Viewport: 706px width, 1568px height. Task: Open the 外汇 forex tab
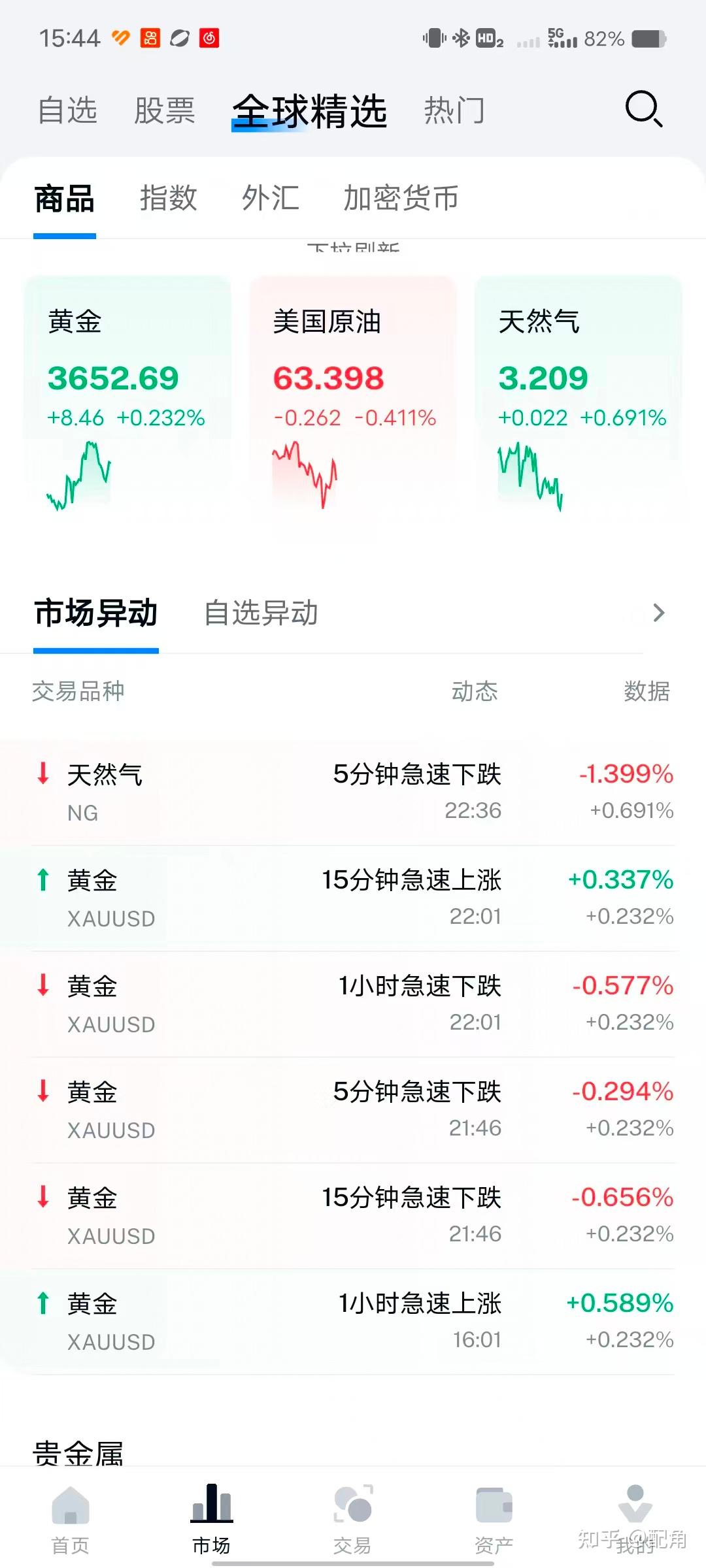[269, 200]
